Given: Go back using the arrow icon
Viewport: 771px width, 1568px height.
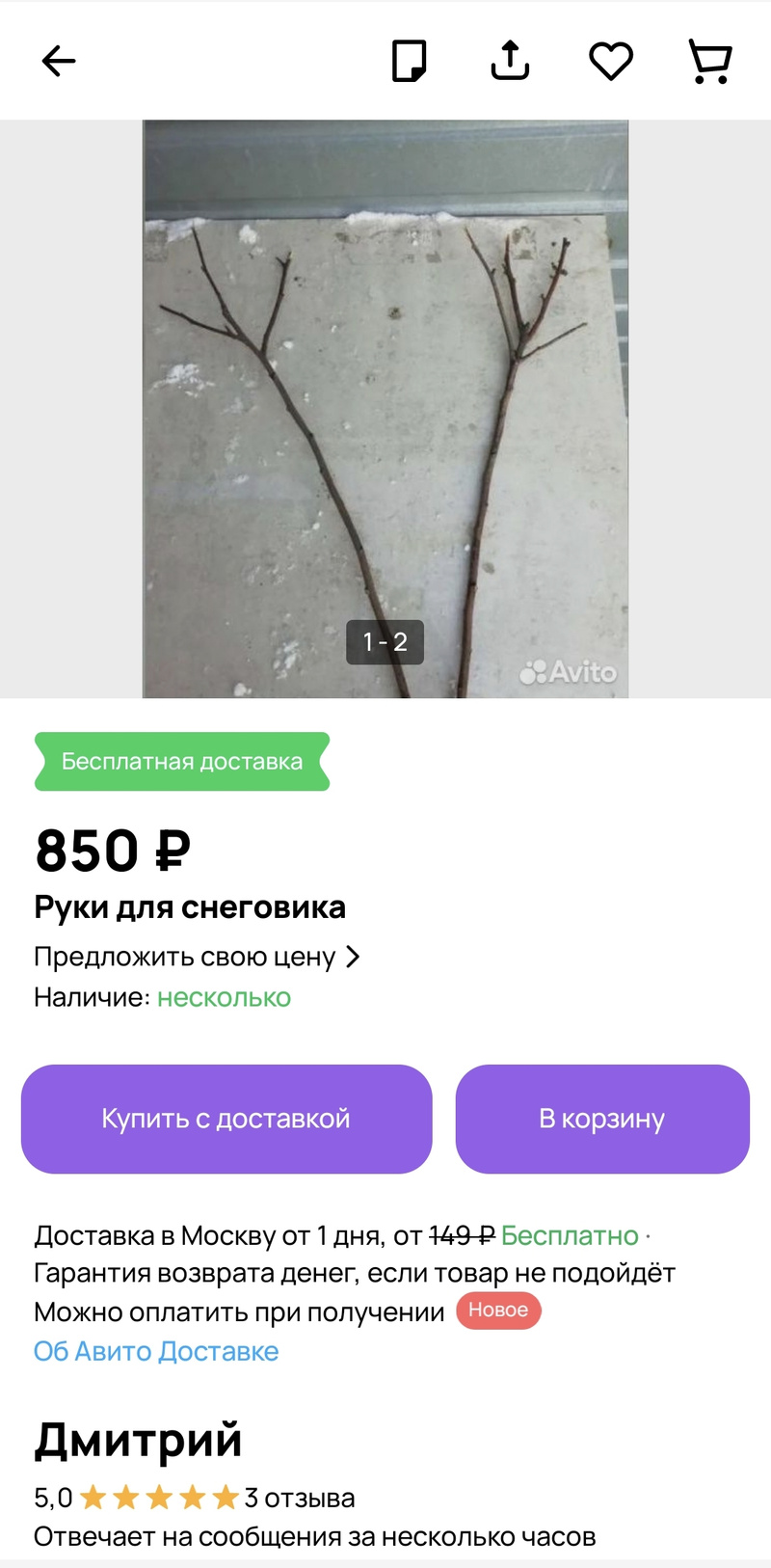Looking at the screenshot, I should [59, 62].
